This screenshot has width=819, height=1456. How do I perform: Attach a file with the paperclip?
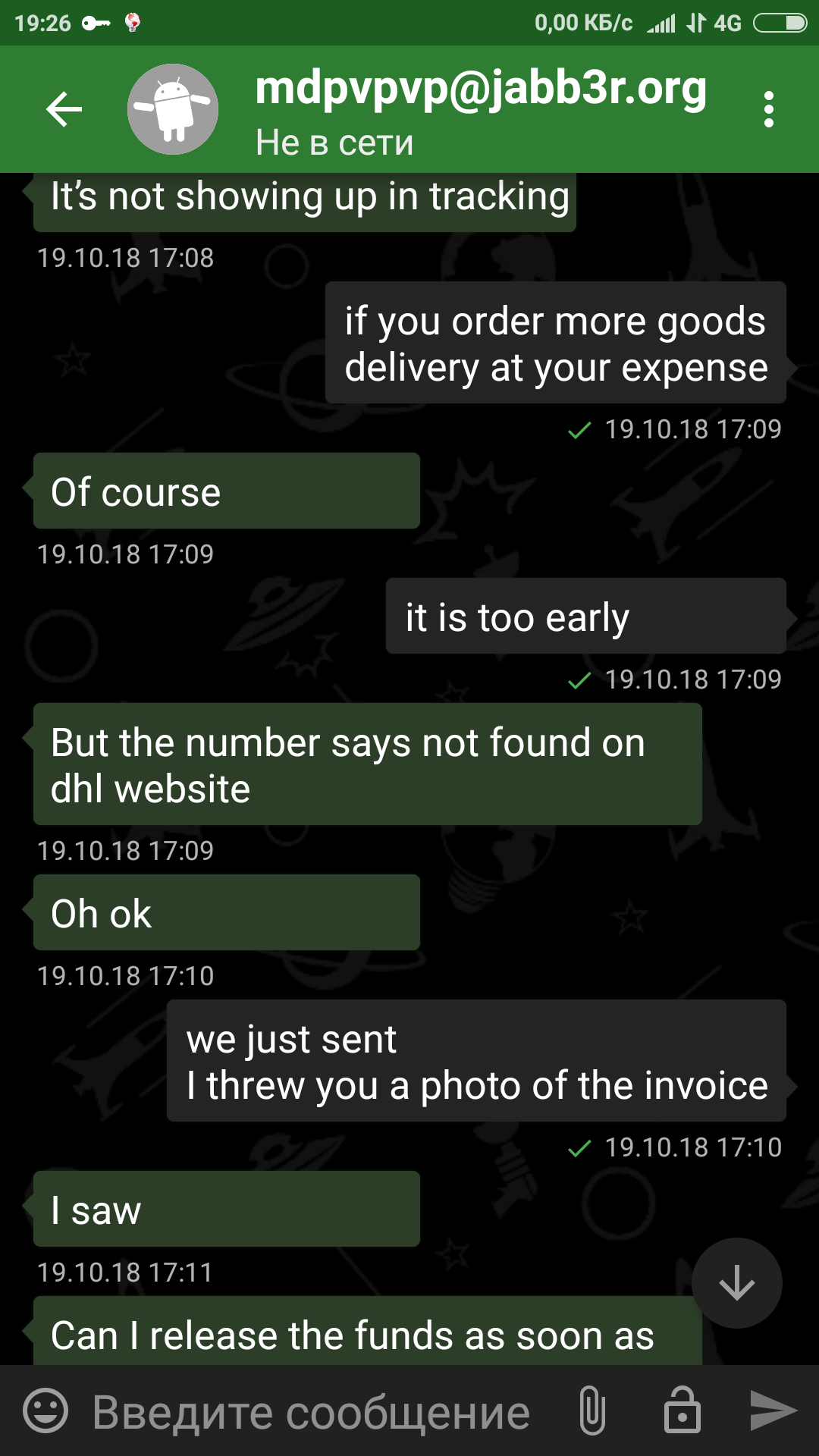pyautogui.click(x=592, y=1410)
